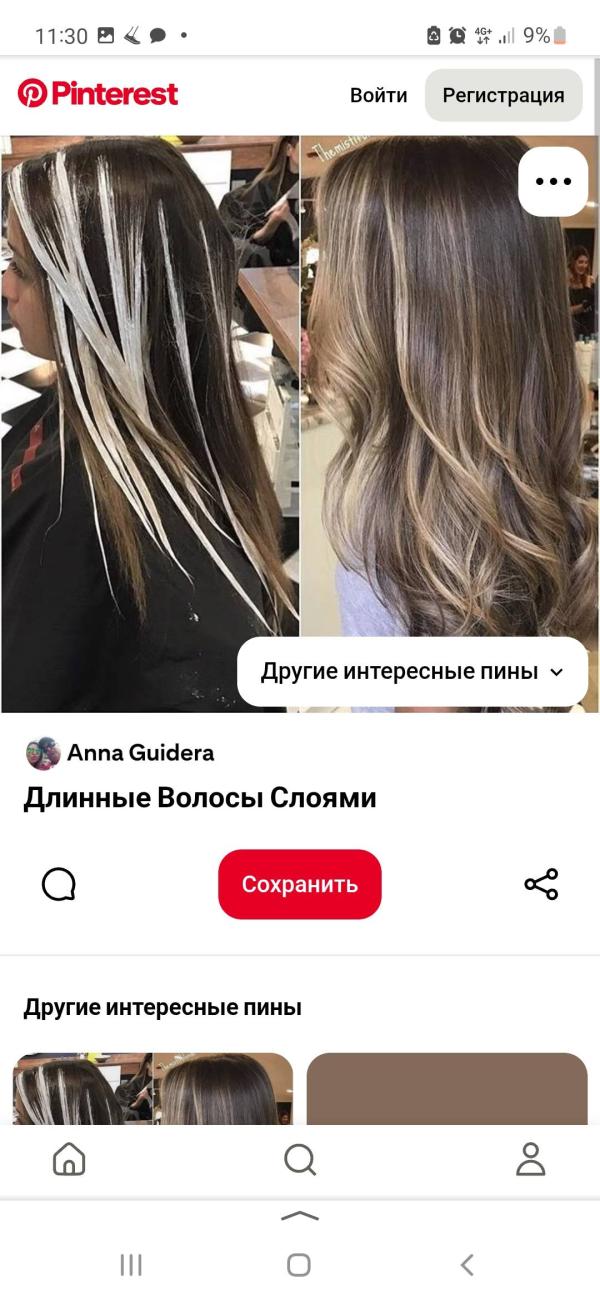600x1299 pixels.
Task: Save the pin with Сохранить
Action: (299, 884)
